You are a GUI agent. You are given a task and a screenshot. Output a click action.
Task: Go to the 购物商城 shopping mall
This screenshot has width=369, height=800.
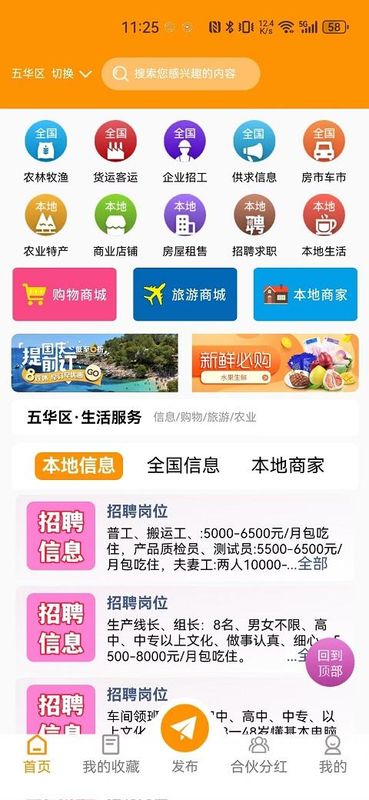click(x=64, y=294)
